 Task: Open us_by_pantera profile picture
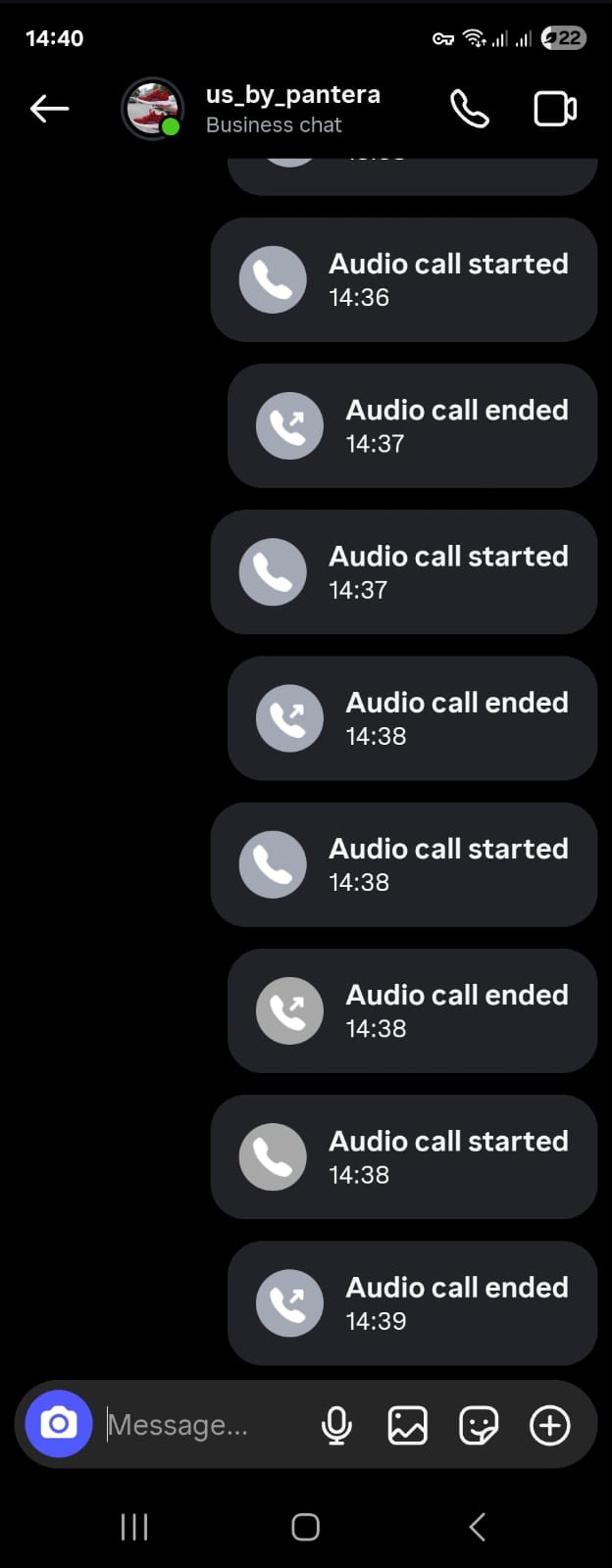tap(152, 109)
